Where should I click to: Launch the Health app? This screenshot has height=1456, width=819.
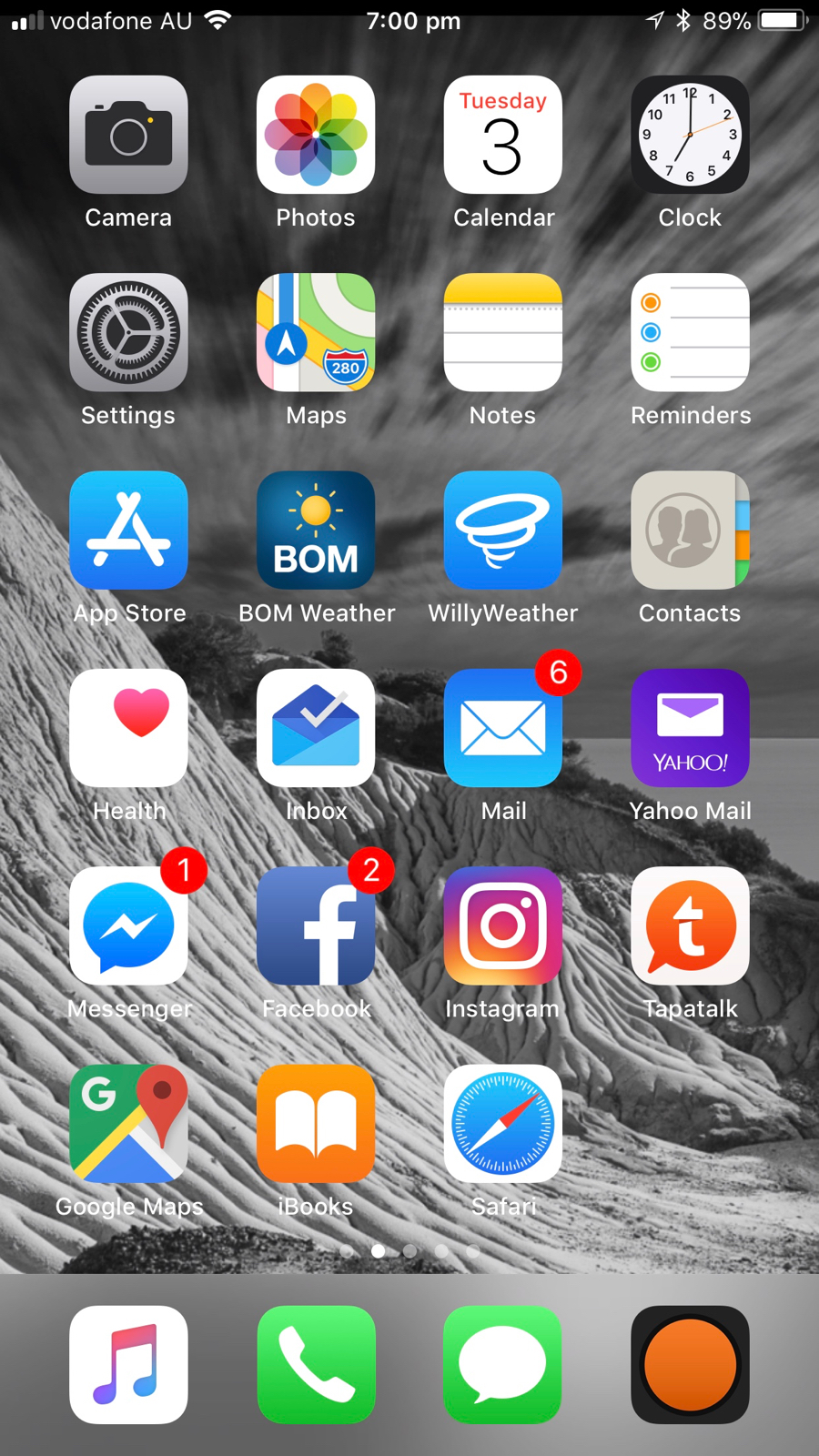[128, 728]
